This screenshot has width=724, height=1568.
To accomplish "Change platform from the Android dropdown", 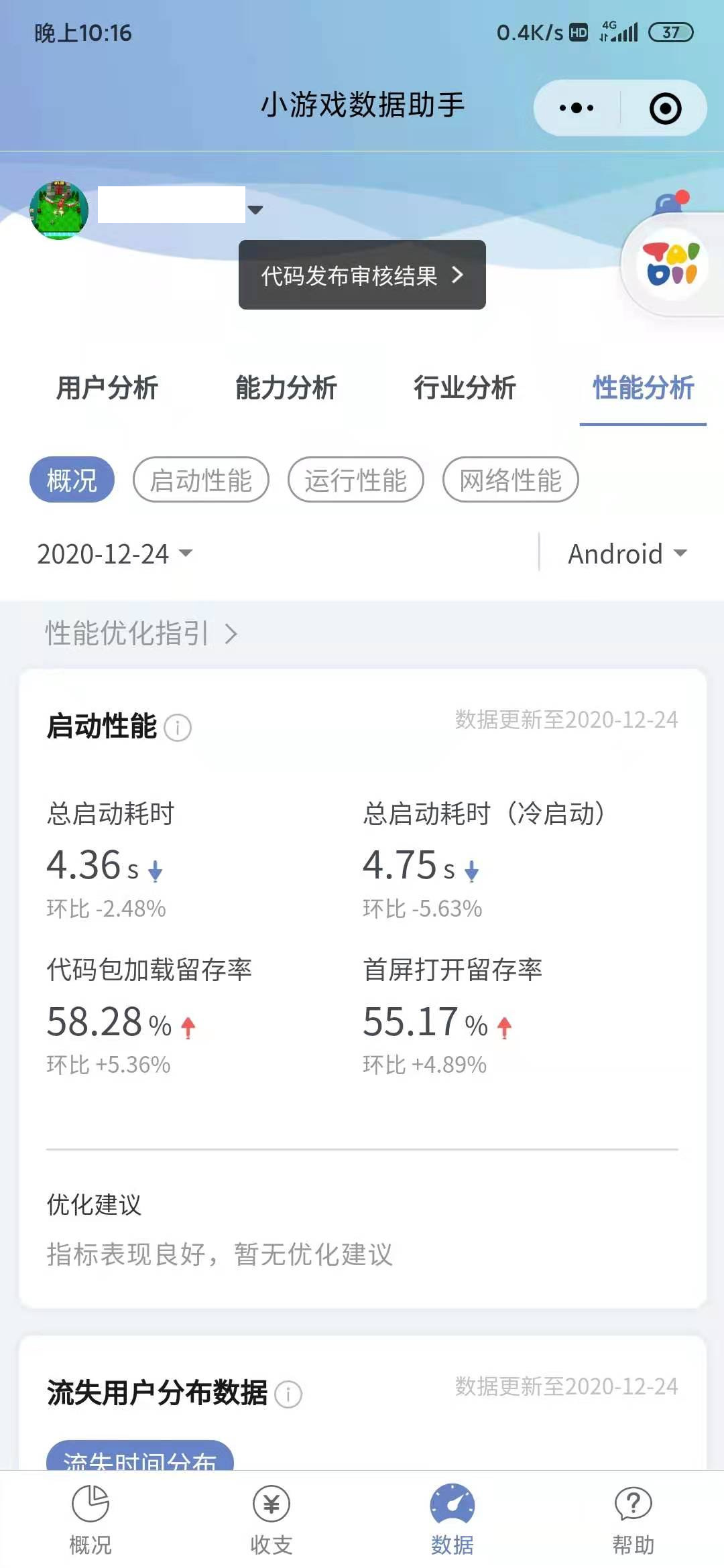I will pos(627,554).
